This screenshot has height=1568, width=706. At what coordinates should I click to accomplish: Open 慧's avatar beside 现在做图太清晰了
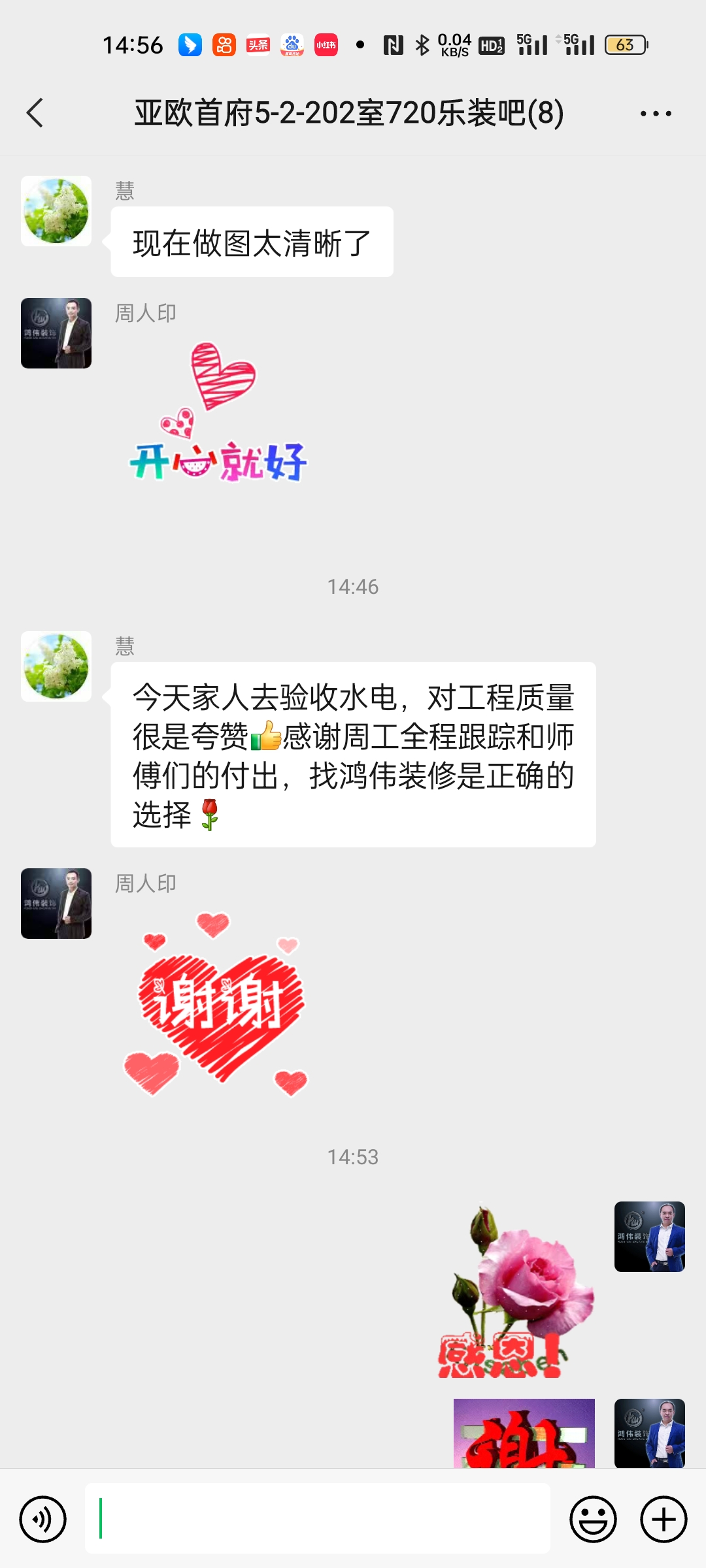[x=56, y=211]
